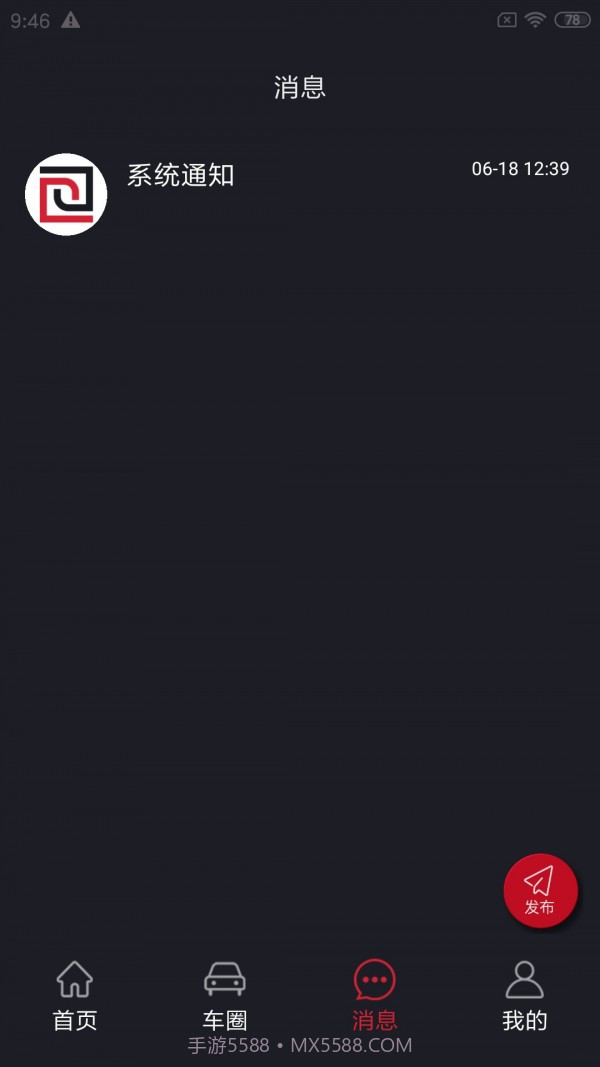This screenshot has height=1067, width=600.
Task: Switch to the 首页 tab
Action: tap(75, 996)
